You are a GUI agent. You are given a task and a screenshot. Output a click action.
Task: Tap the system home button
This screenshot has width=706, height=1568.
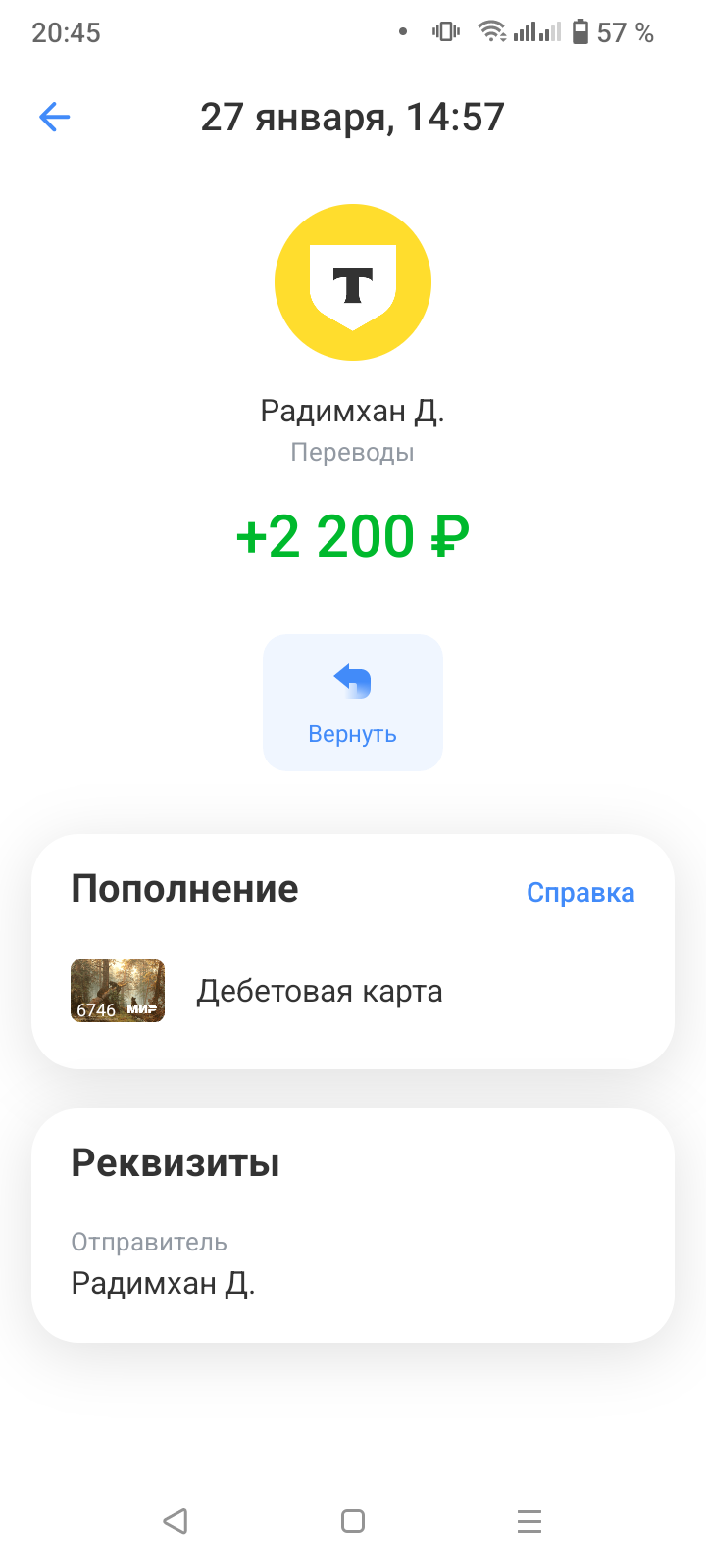point(353,1521)
